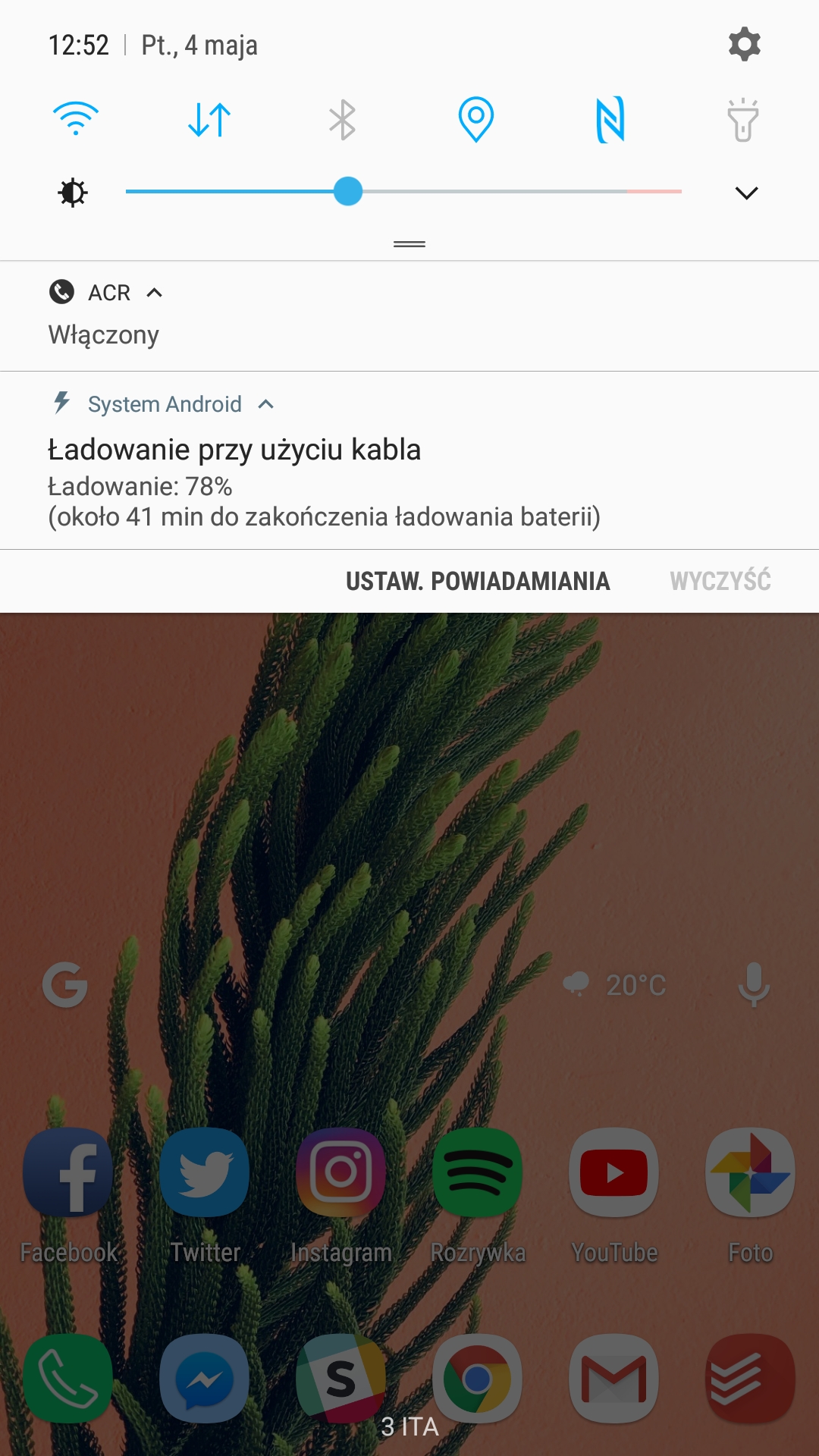
Task: Toggle mobile data
Action: (x=209, y=119)
